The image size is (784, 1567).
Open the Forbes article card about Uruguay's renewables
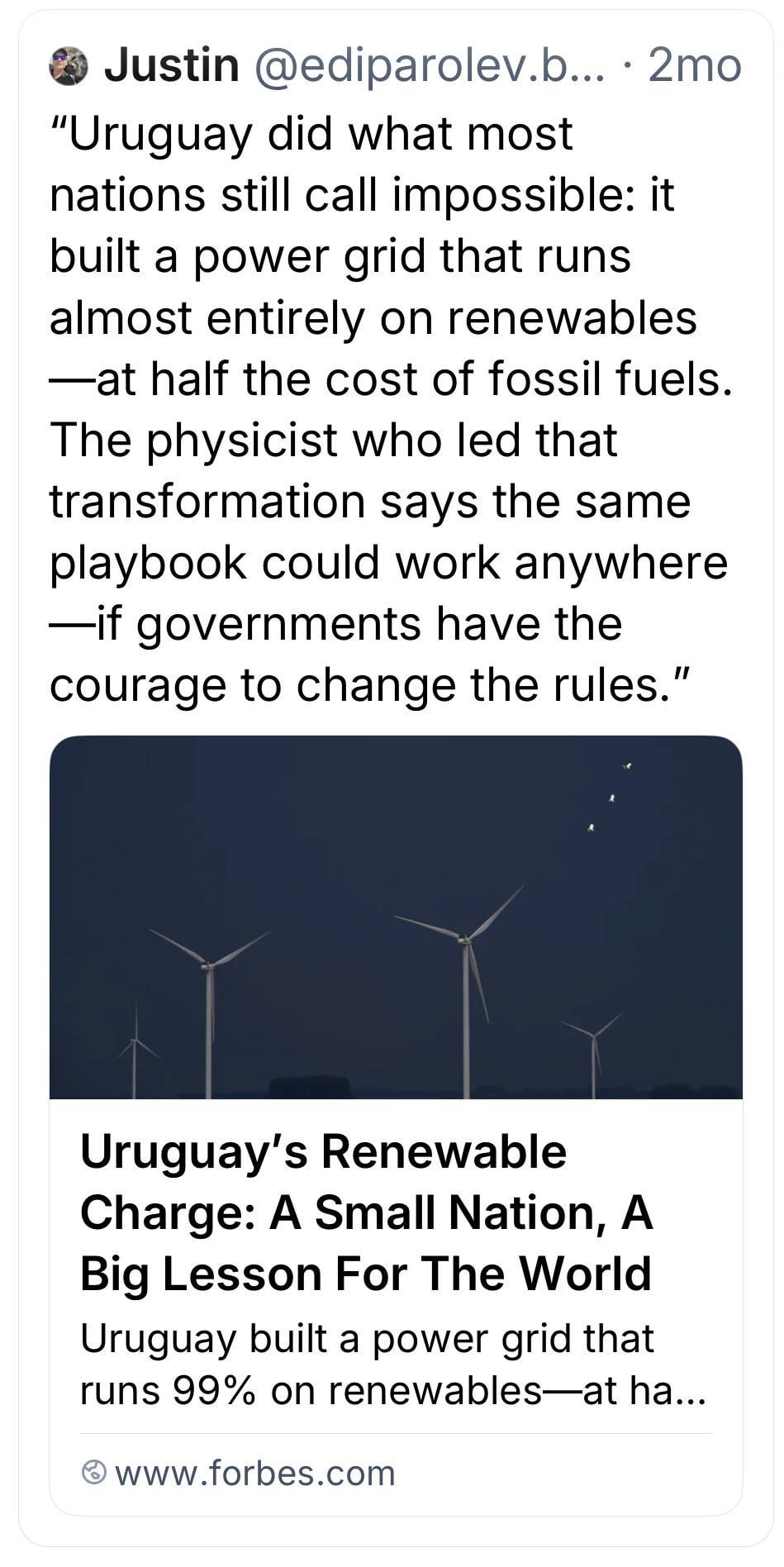pos(395,1212)
